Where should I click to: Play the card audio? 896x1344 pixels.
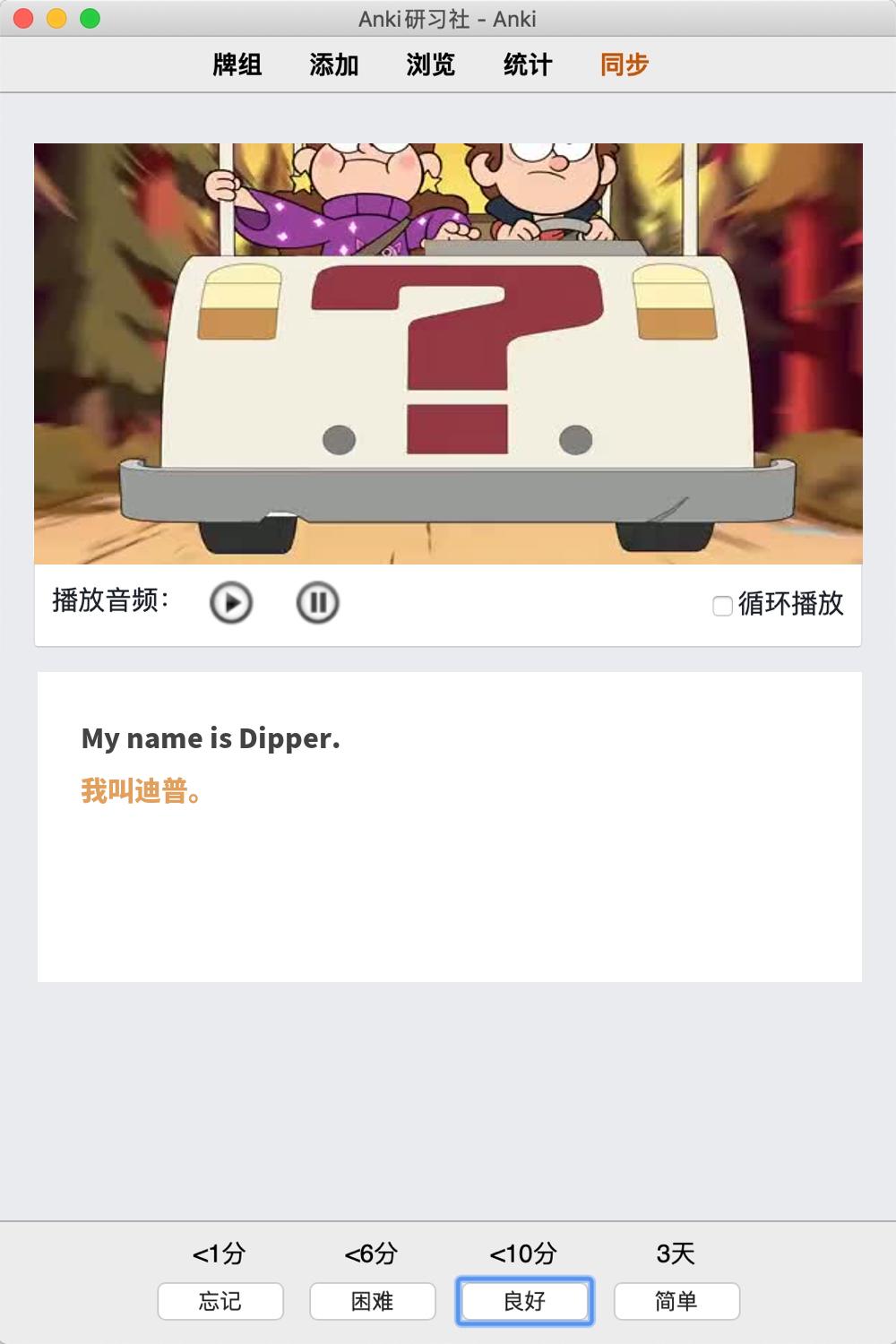tap(231, 602)
